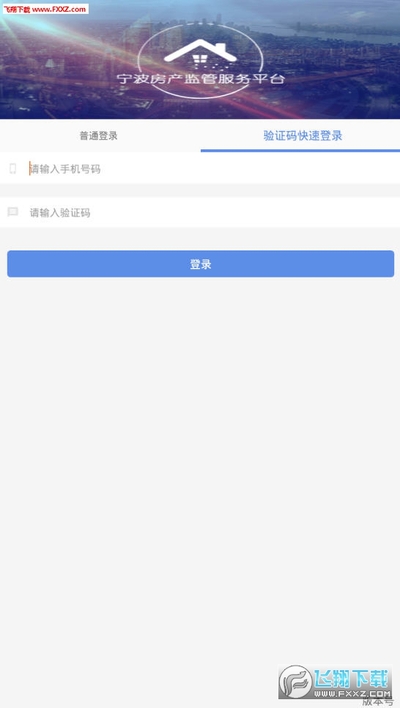Tap the 请输入验证码 code field

coord(200,212)
